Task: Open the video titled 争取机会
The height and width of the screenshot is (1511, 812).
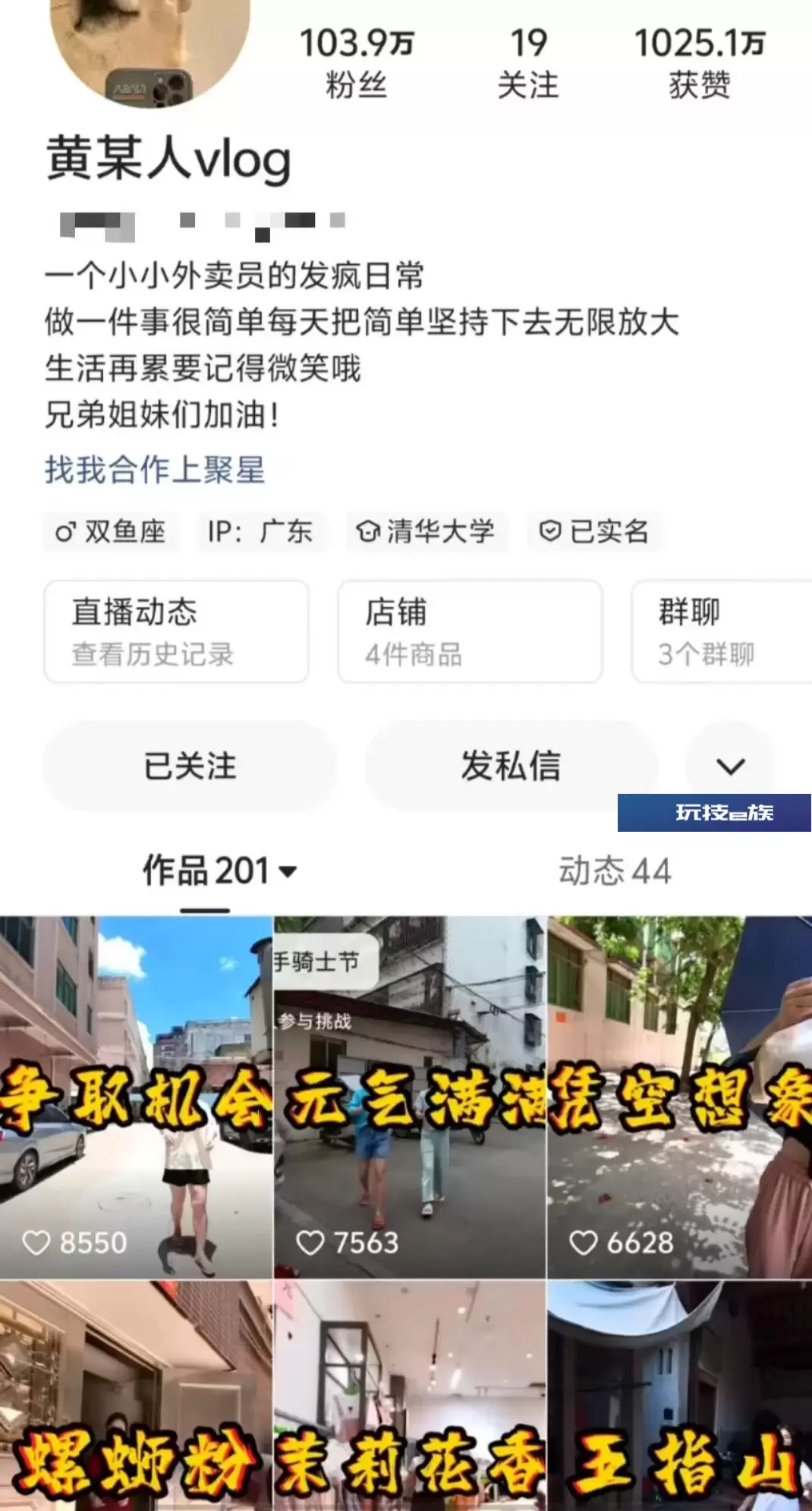Action: tap(136, 1097)
